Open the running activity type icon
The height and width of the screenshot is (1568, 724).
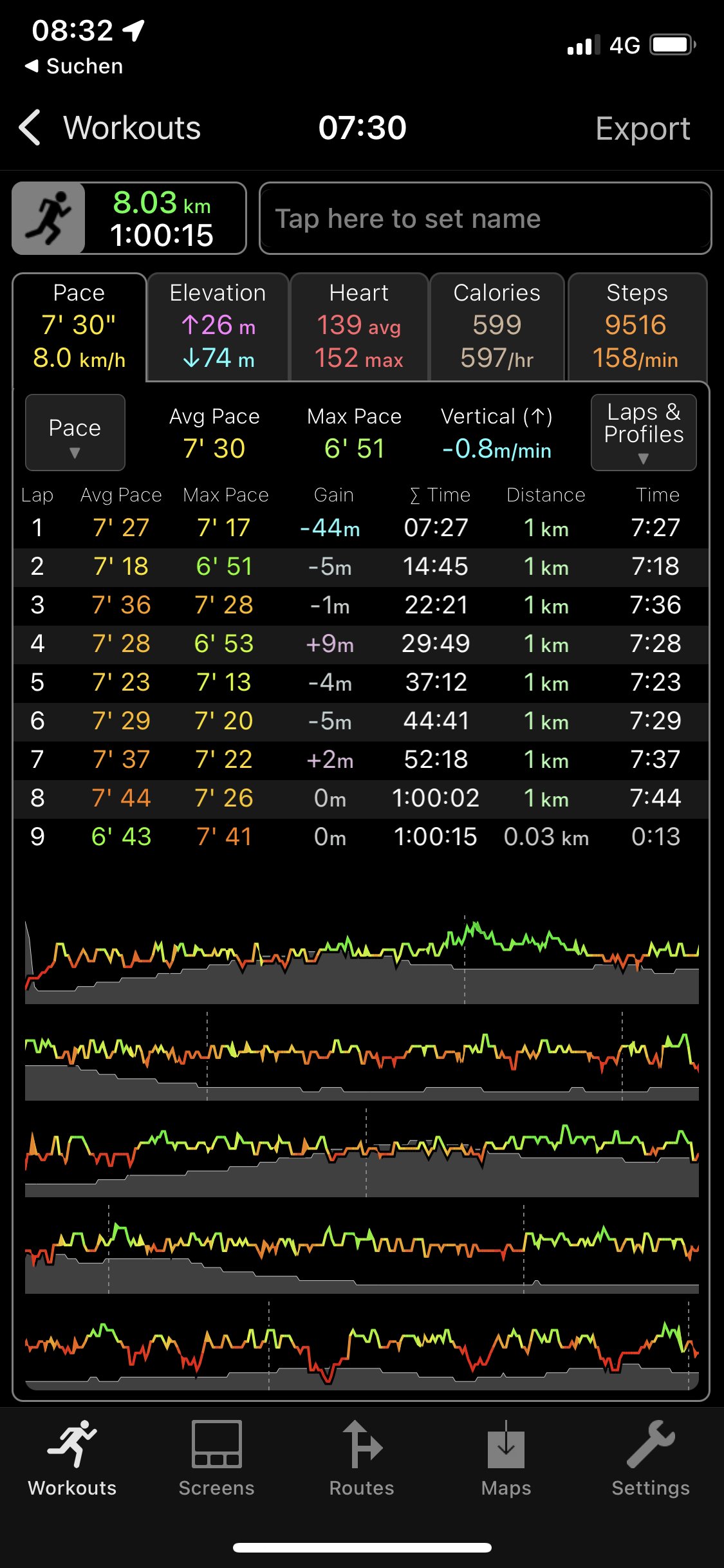pos(49,219)
